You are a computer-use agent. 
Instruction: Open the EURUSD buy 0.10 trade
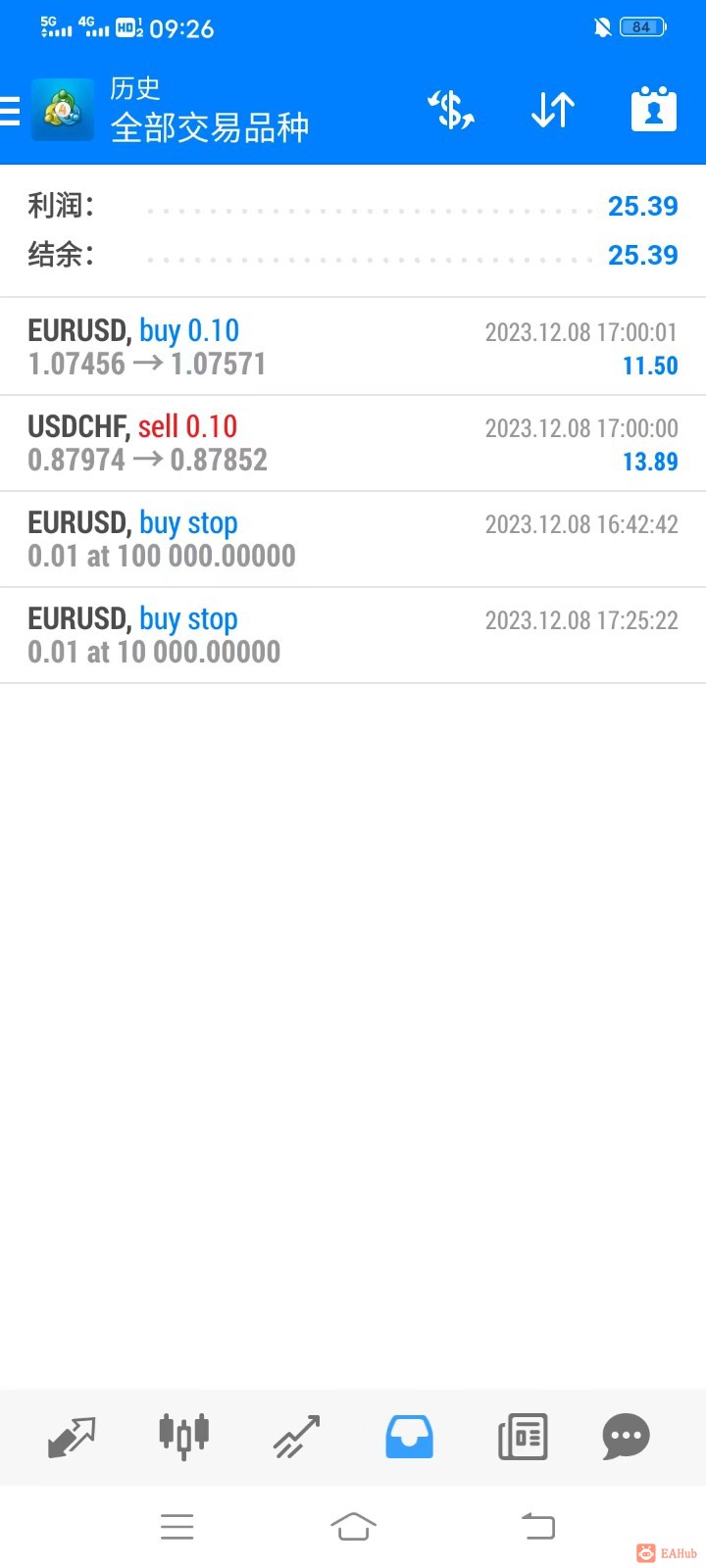[353, 347]
